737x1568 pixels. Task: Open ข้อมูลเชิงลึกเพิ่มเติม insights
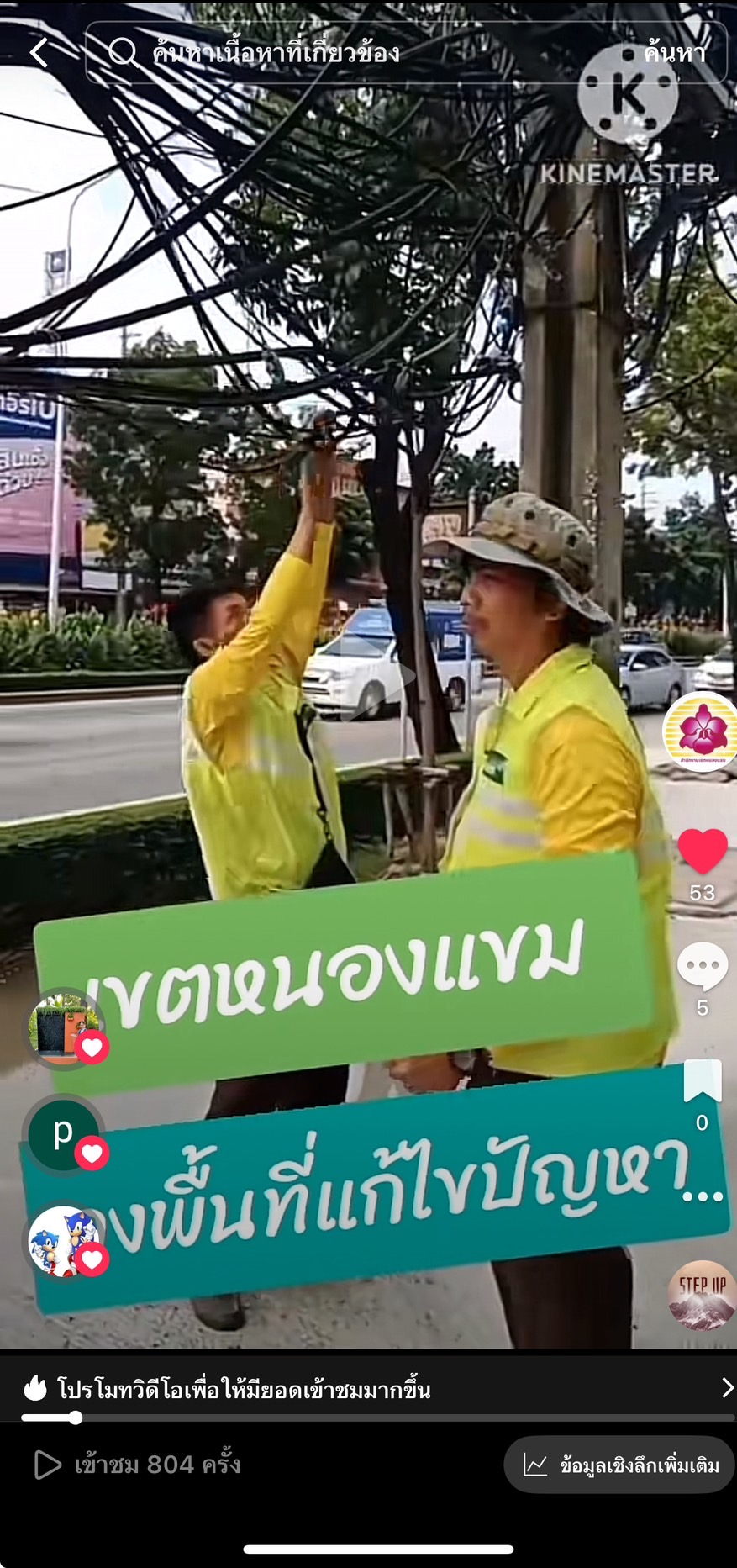click(619, 1465)
